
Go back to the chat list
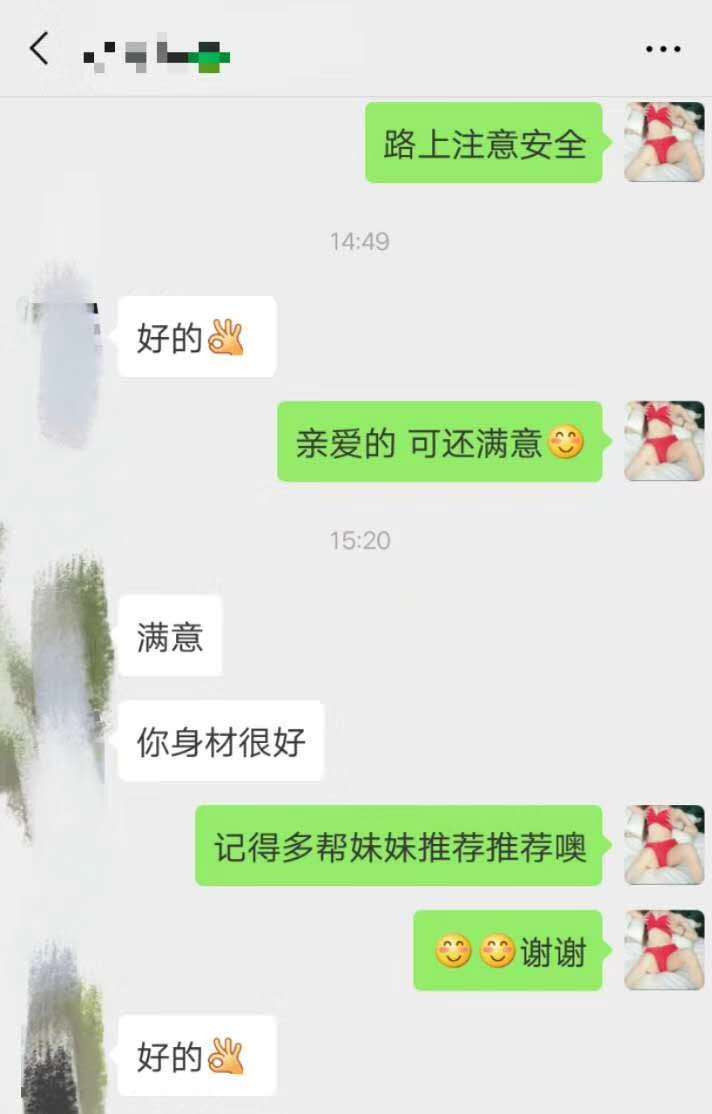(x=39, y=48)
